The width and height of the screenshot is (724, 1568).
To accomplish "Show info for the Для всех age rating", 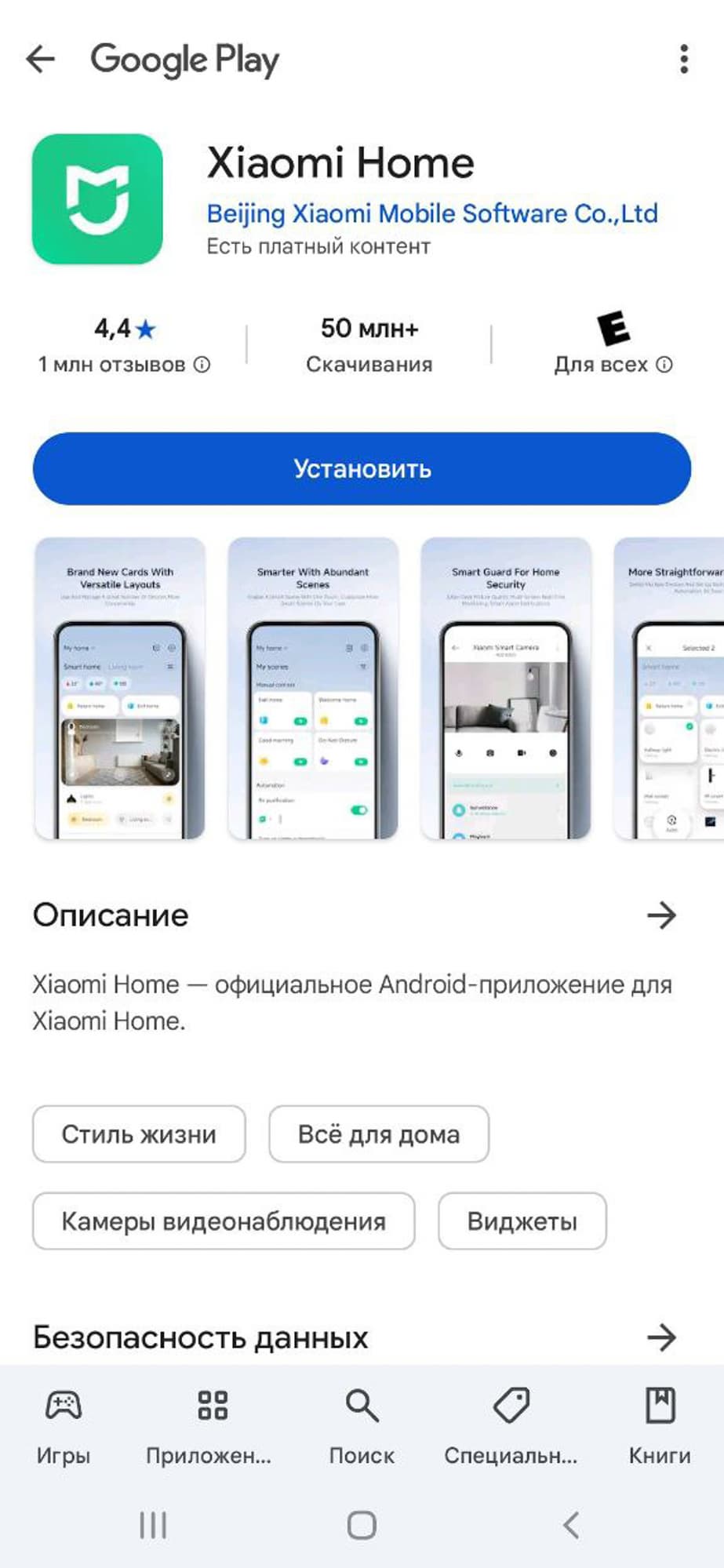I will click(664, 365).
